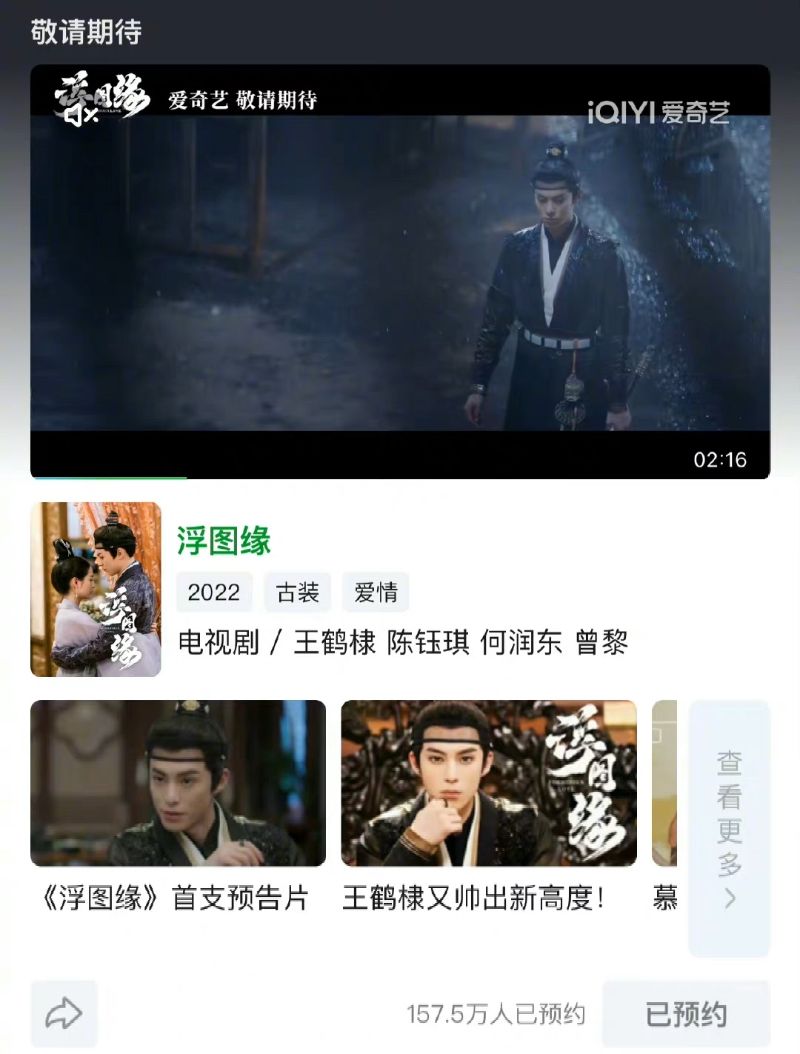This screenshot has width=800, height=1054.
Task: Watch 《浮图缘》首支预告片 clip
Action: click(178, 783)
